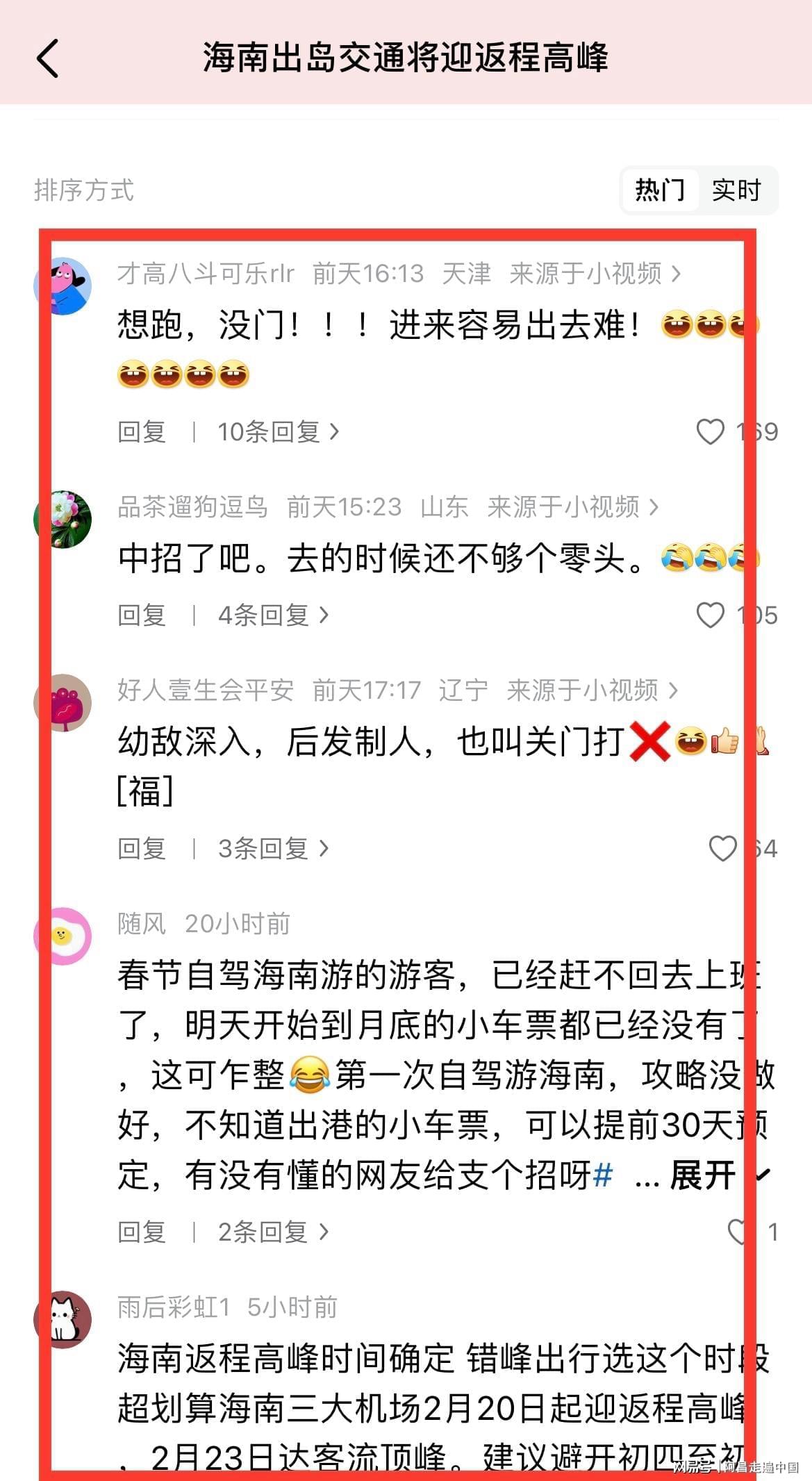812x1481 pixels.
Task: Reply to 好人壹生会平安's comment
Action: pyautogui.click(x=142, y=849)
